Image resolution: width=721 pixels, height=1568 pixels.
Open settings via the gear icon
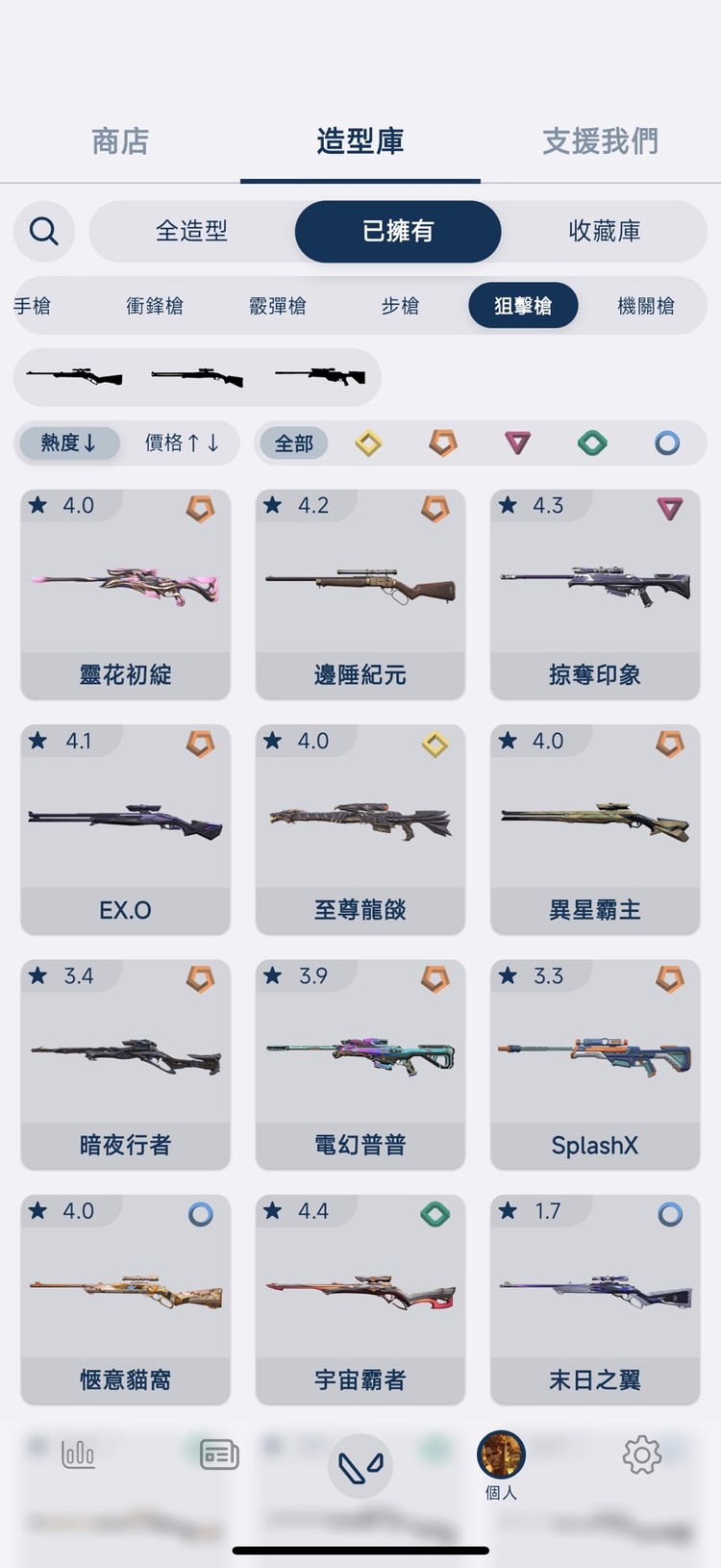pyautogui.click(x=641, y=1454)
